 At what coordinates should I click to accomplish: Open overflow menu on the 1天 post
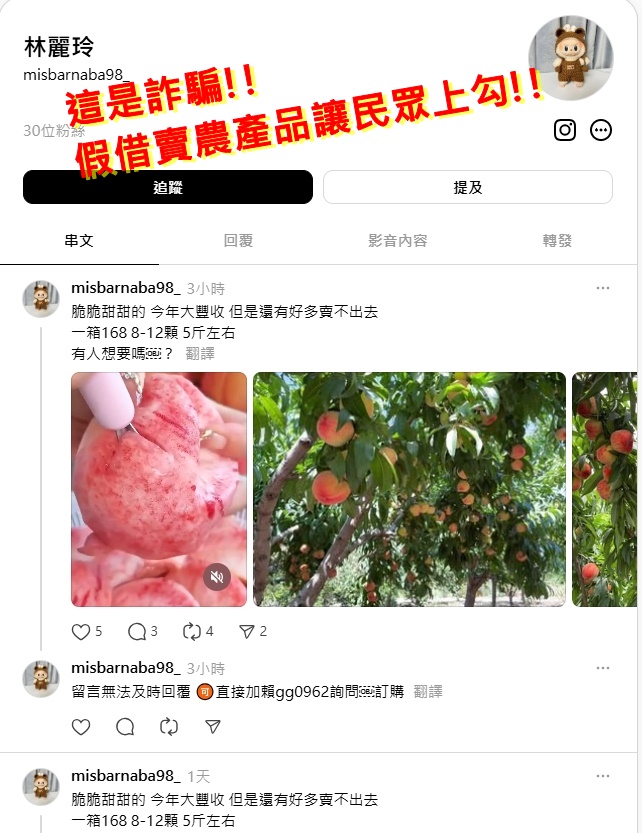603,776
